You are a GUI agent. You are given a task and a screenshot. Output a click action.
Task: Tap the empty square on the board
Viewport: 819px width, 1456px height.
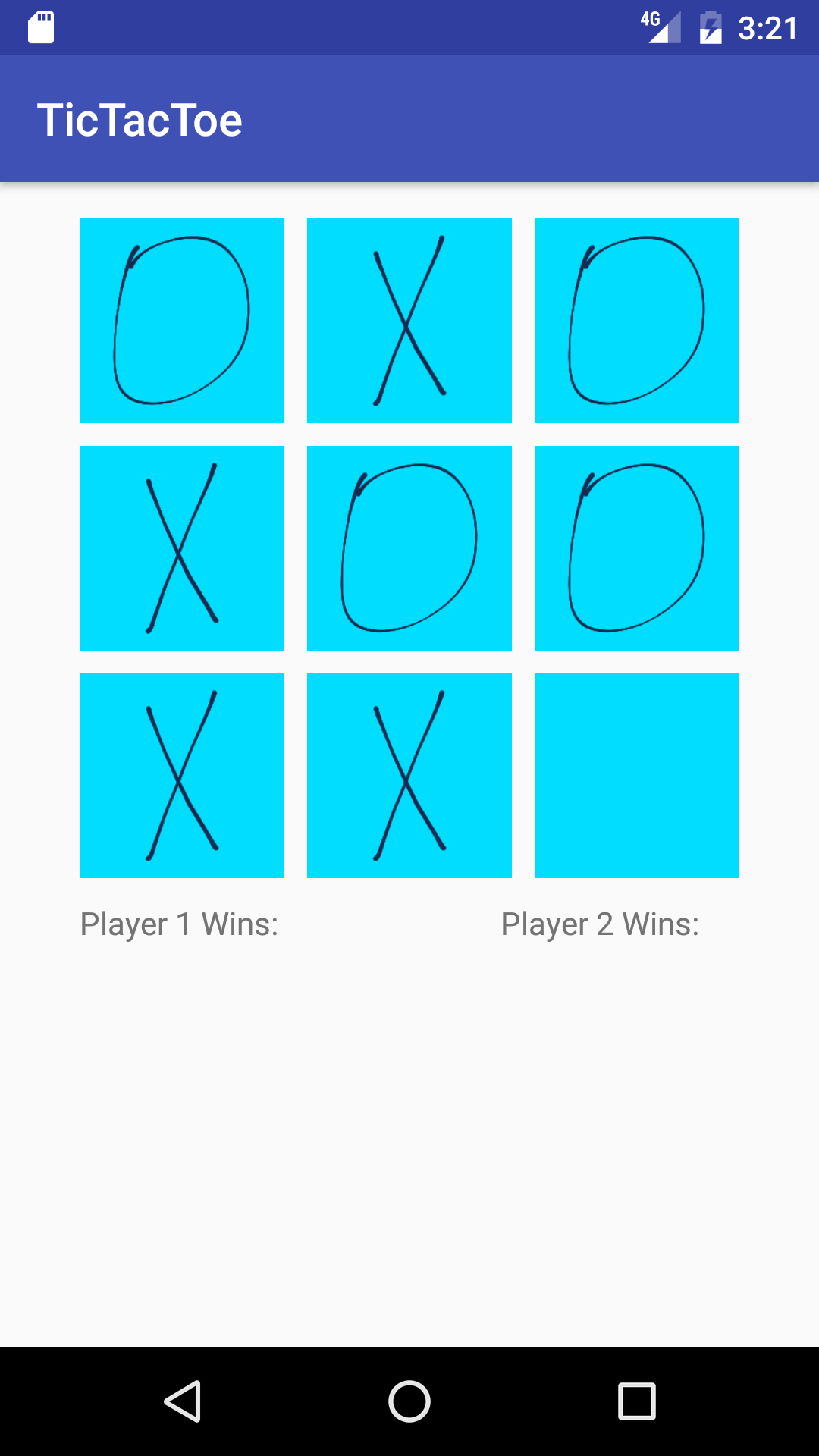(636, 775)
